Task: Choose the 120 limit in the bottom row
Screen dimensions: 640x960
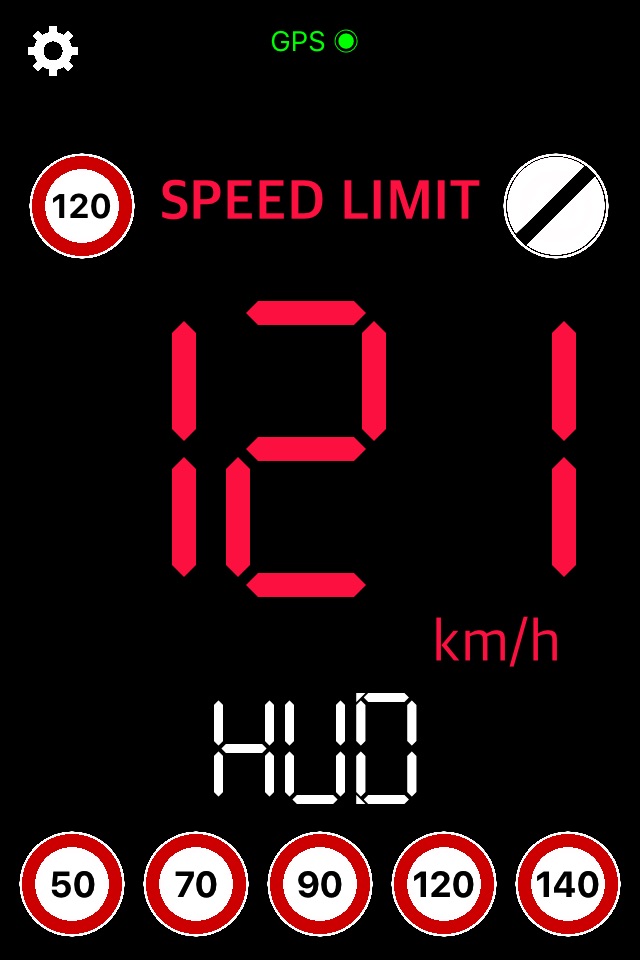Action: click(x=444, y=884)
